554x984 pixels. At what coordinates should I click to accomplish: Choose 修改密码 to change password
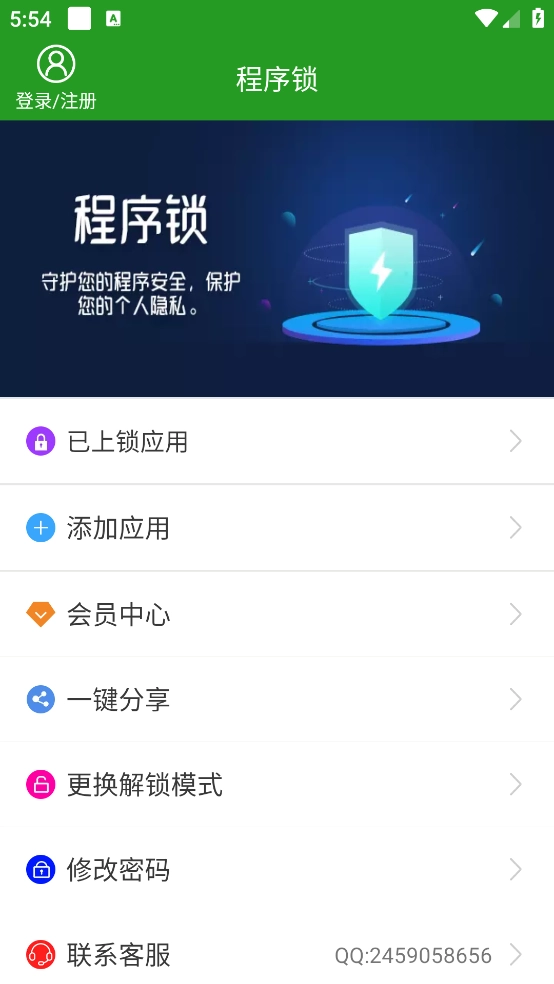pos(277,870)
